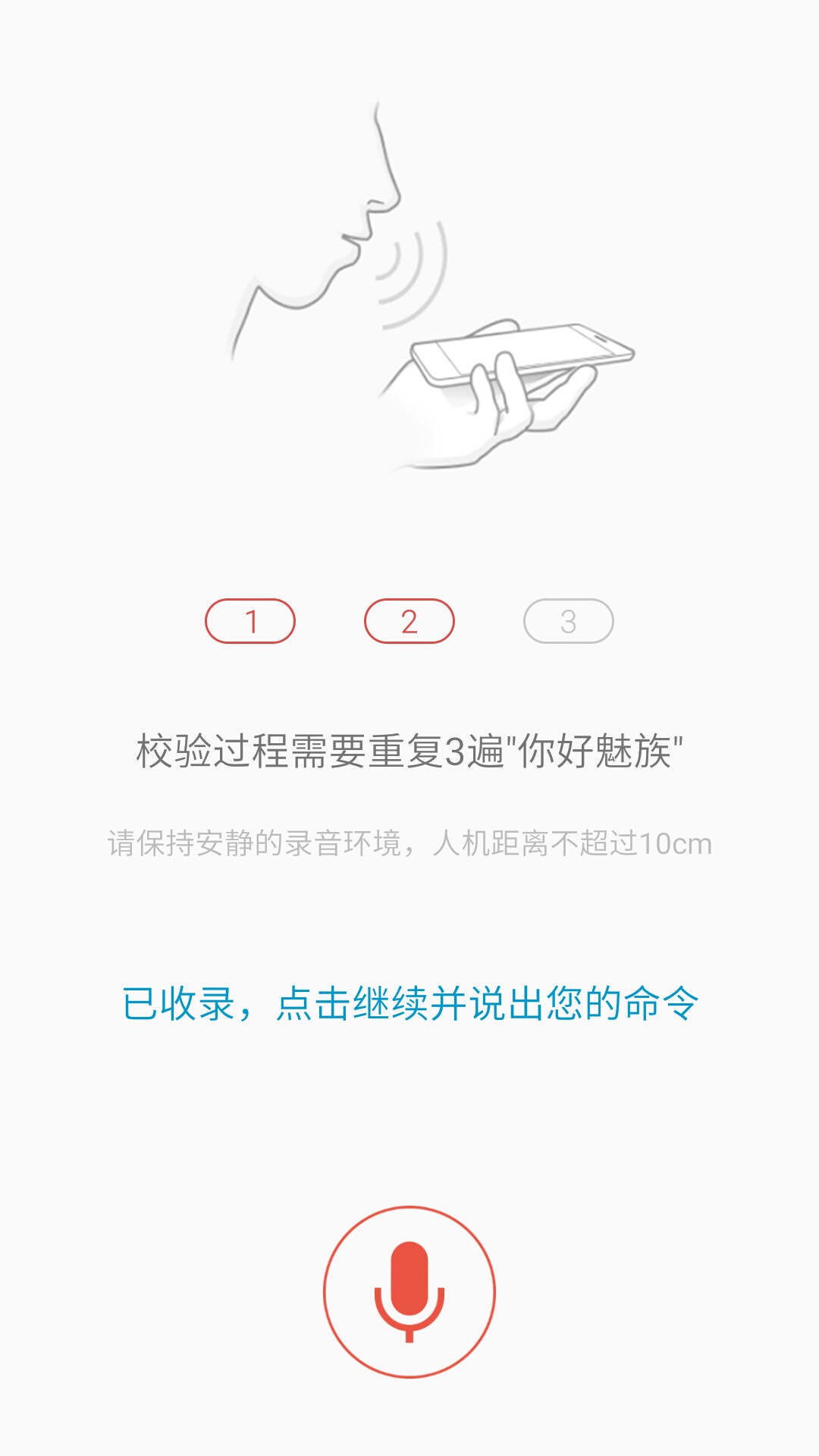Tap the three-step progress indicator row
Screen dimensions: 819x1456
pos(409,620)
